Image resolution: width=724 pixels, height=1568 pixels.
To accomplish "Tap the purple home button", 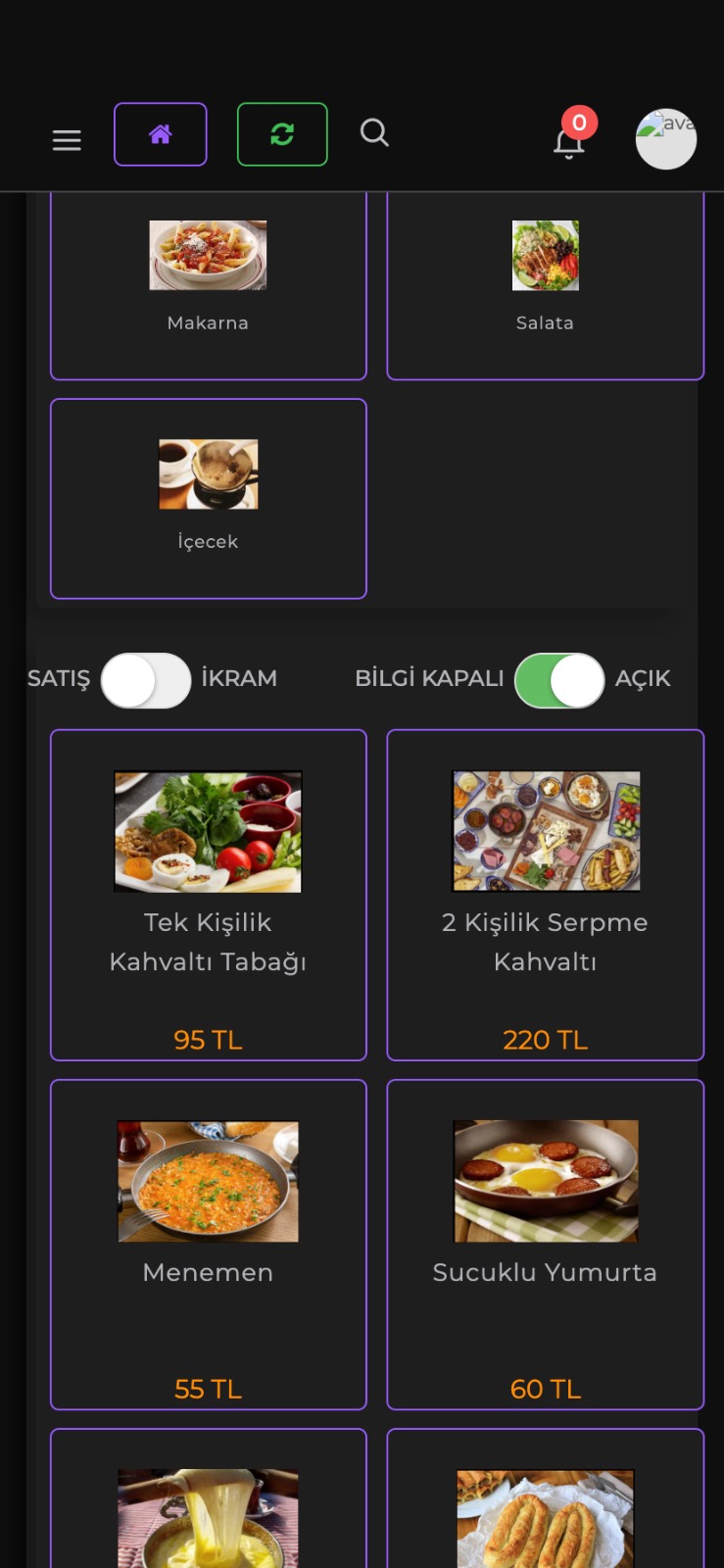I will (161, 134).
